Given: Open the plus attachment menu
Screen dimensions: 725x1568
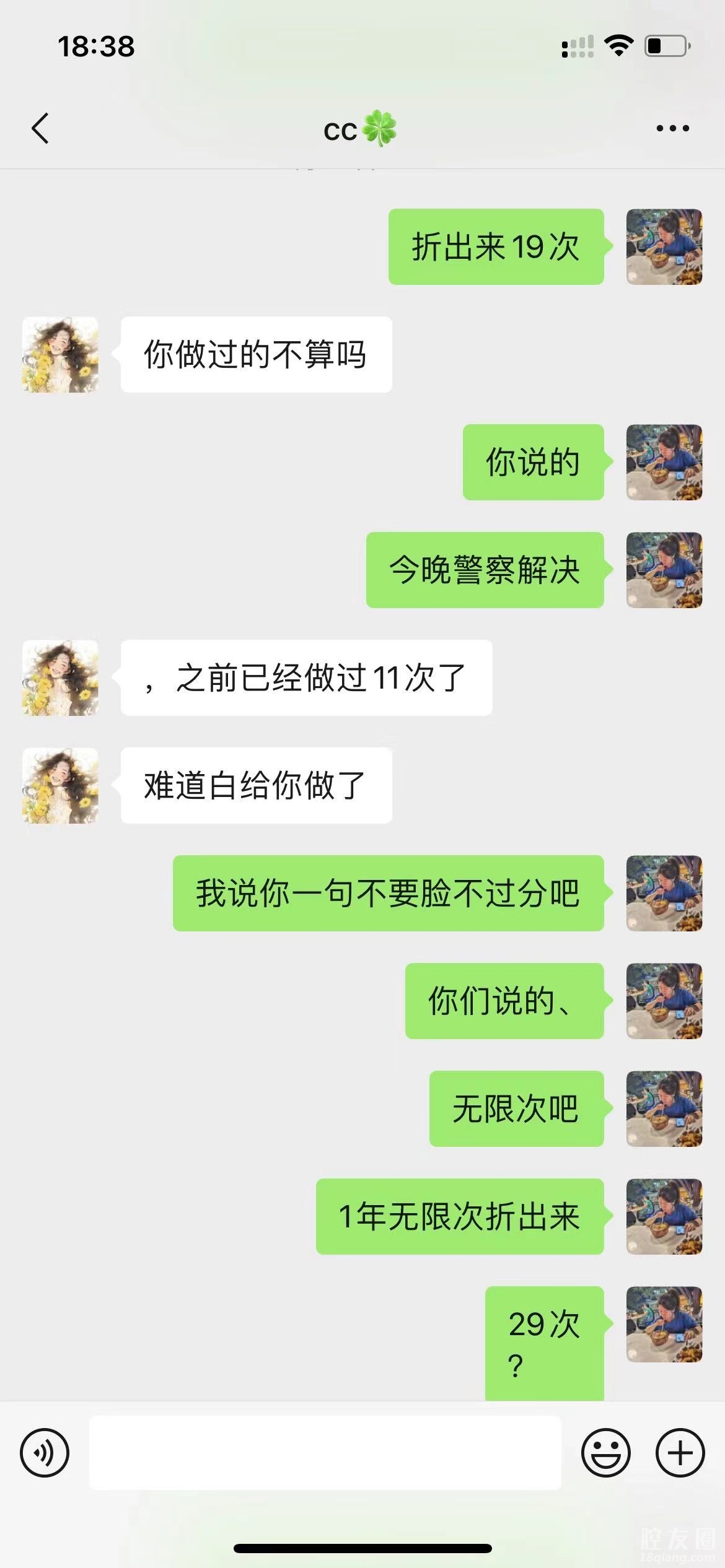Looking at the screenshot, I should pos(680,1453).
